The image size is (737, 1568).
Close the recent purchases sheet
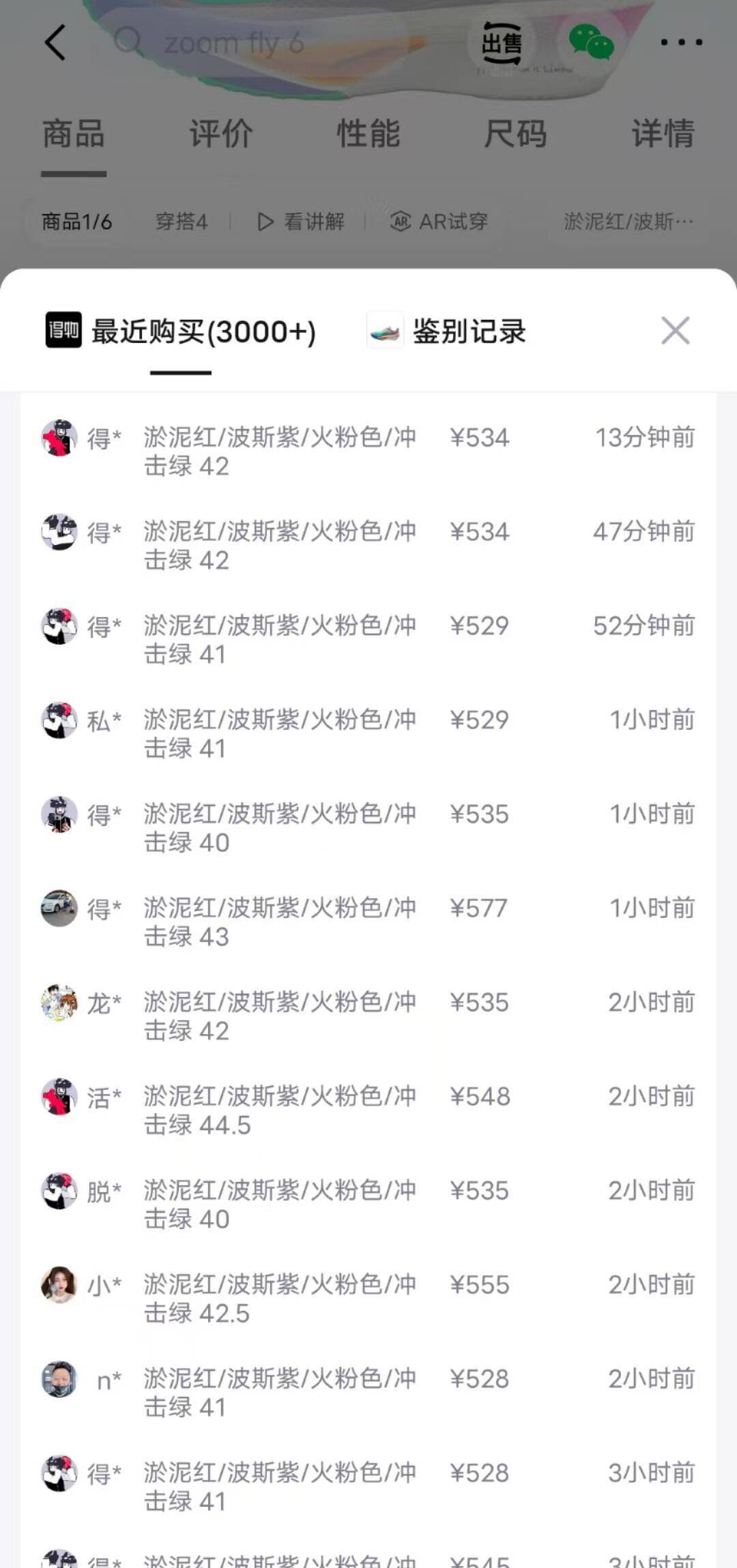tap(675, 331)
